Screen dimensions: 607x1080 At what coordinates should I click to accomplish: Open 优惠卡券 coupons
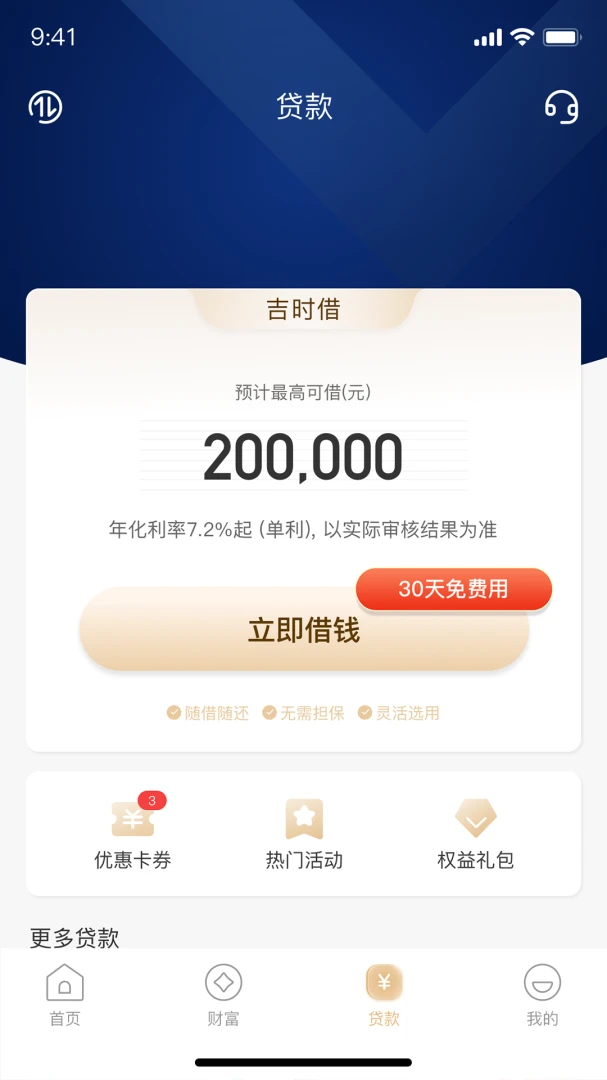click(x=133, y=833)
